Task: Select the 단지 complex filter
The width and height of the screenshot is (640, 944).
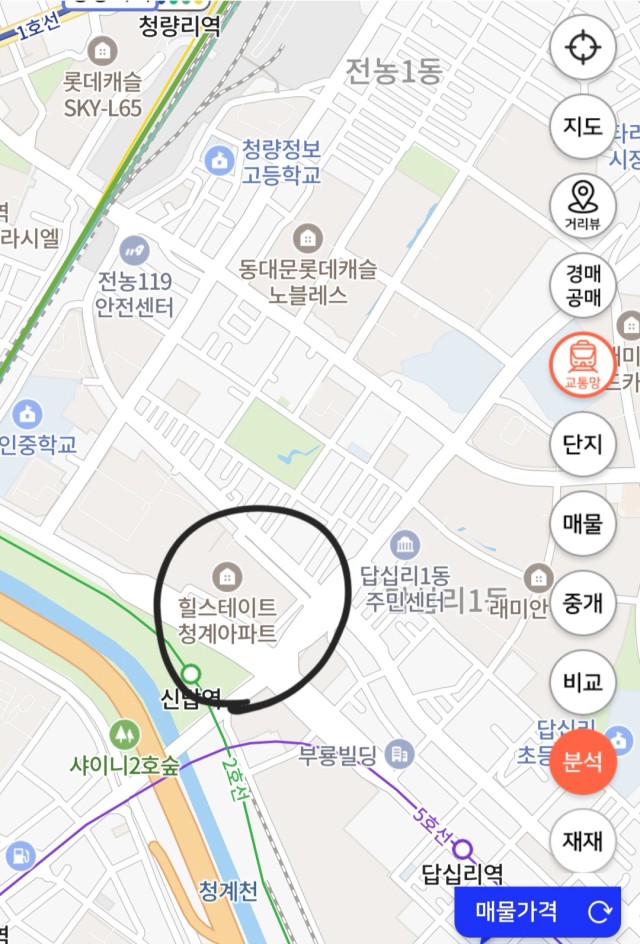Action: pyautogui.click(x=583, y=444)
